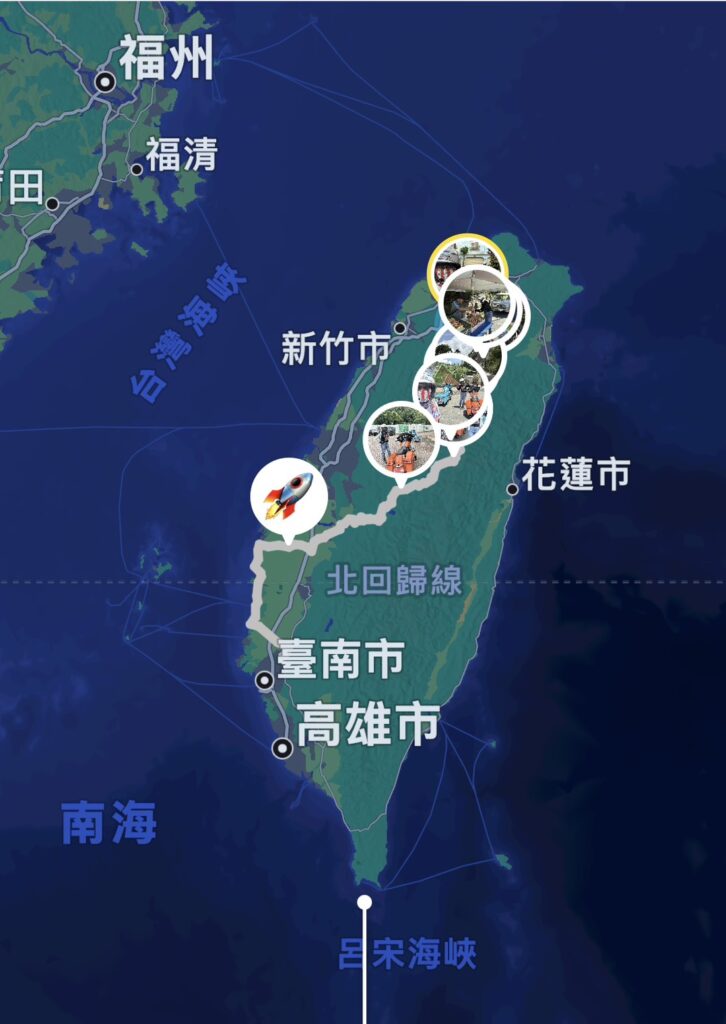
Task: Open the southernmost photo pin on the route
Action: 402,441
